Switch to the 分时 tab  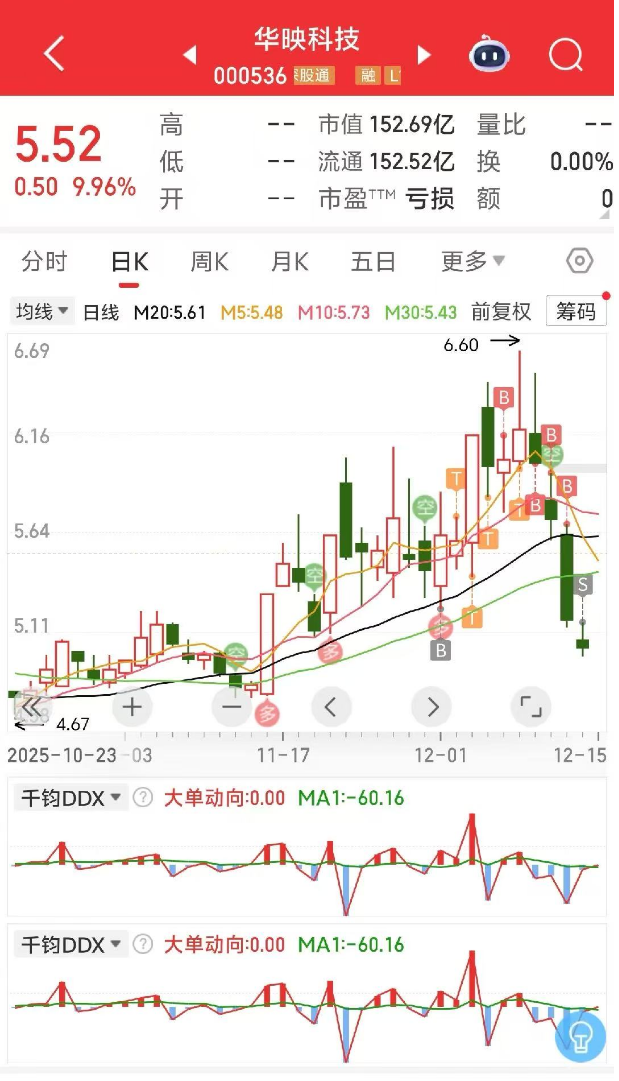click(x=45, y=262)
